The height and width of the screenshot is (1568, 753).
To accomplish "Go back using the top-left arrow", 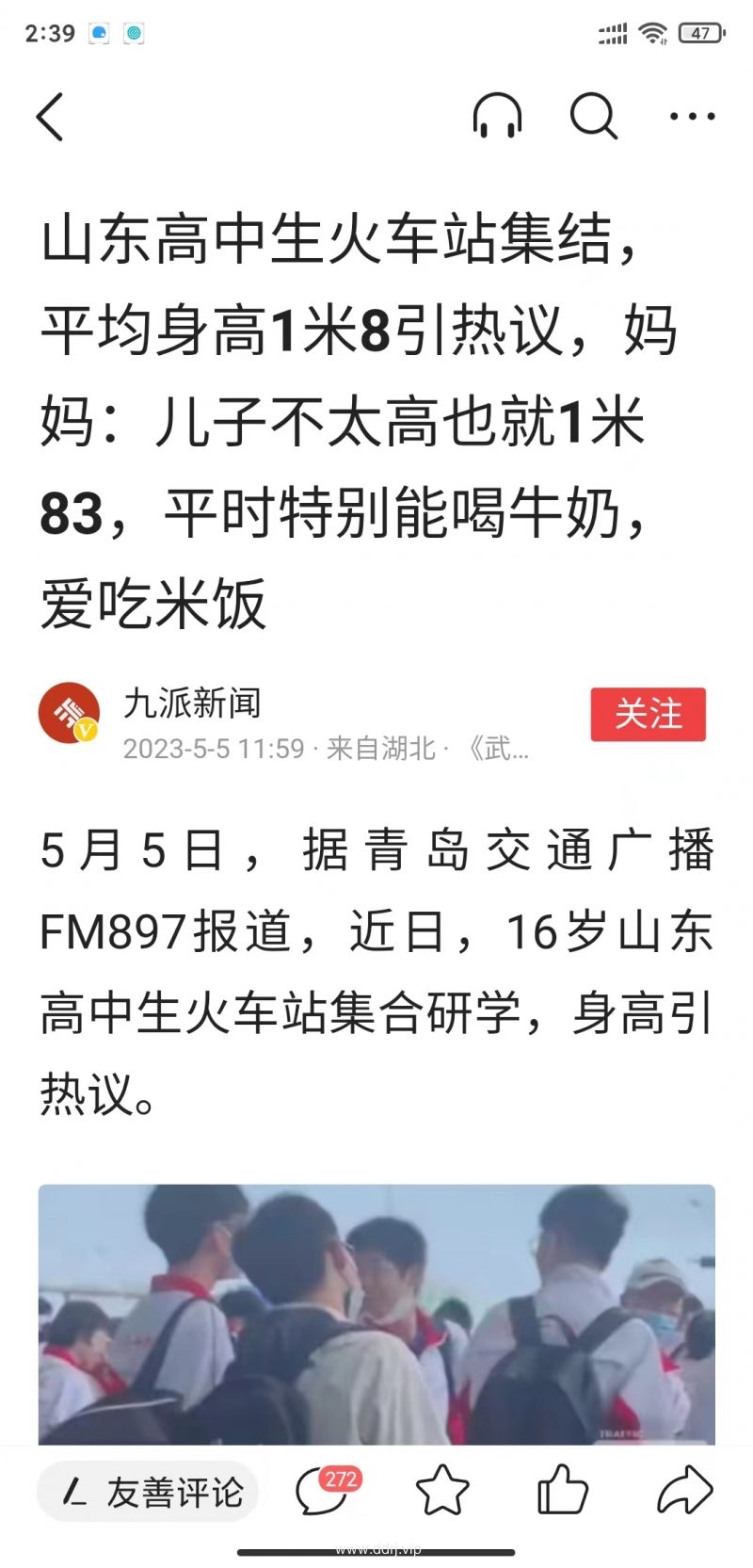I will [50, 117].
